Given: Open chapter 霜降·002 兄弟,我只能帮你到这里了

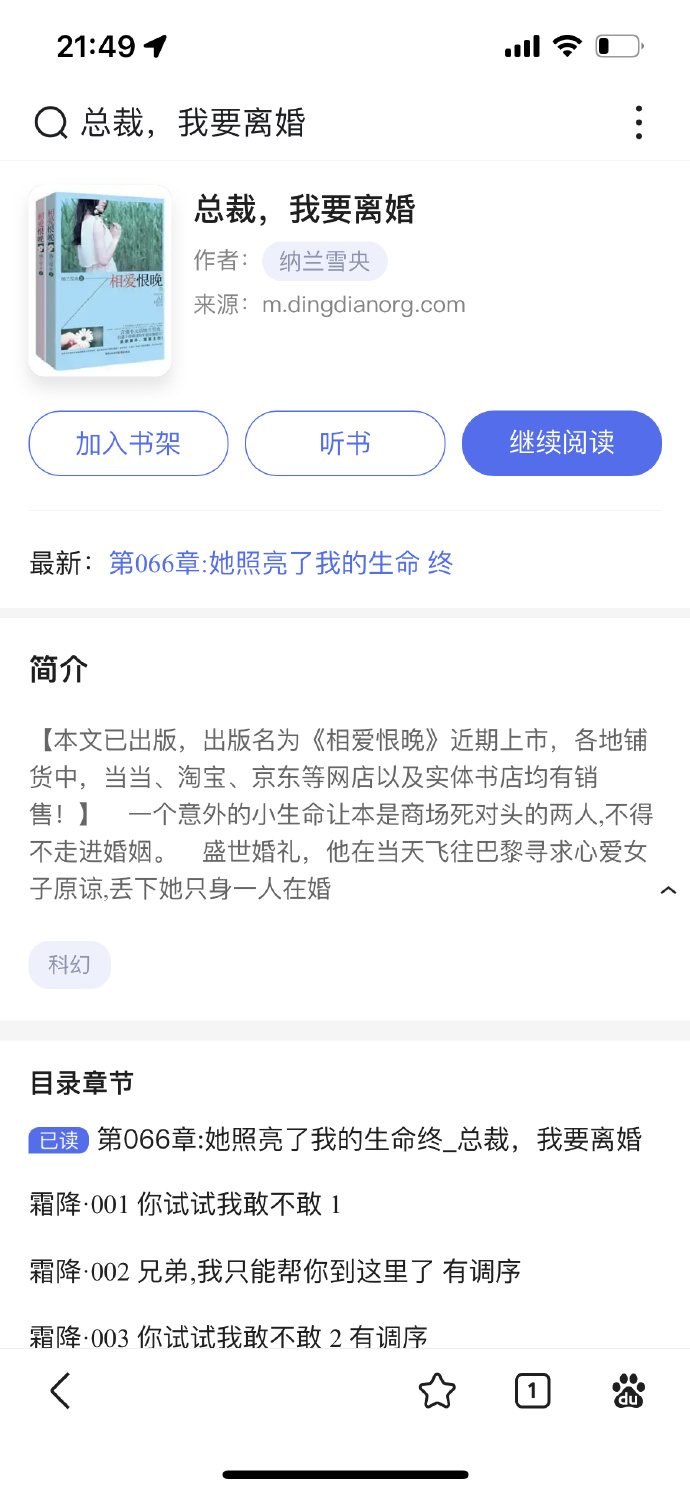Looking at the screenshot, I should click(276, 1271).
